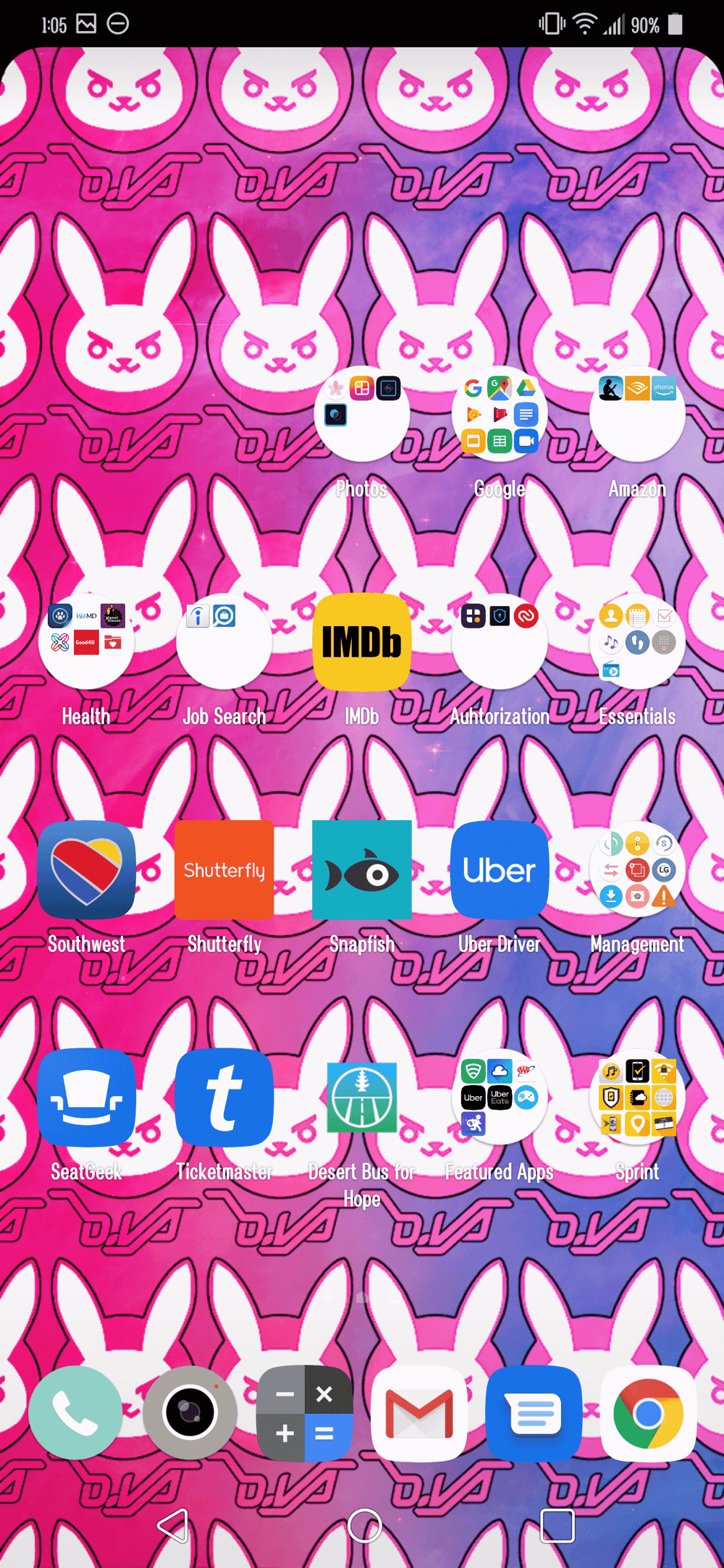
Task: Open the Auhtorization folder
Action: pos(500,641)
